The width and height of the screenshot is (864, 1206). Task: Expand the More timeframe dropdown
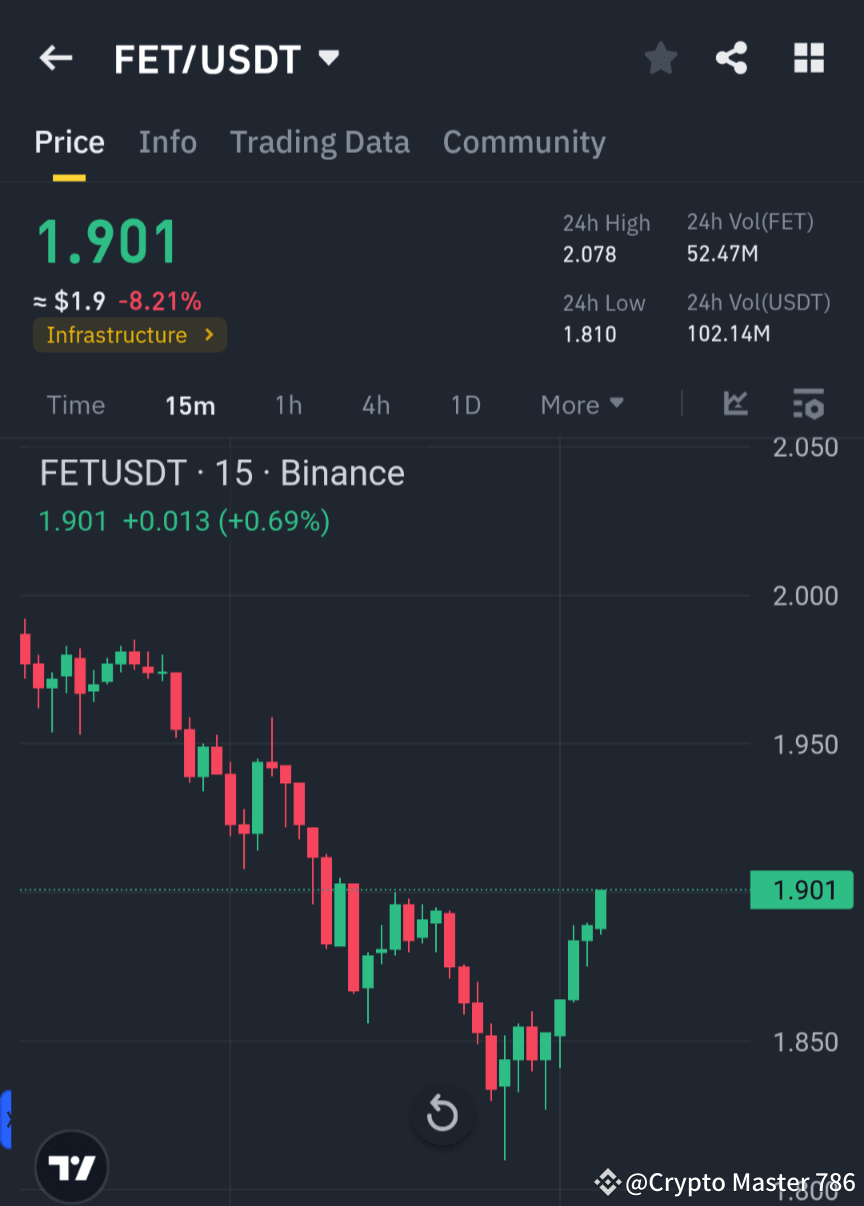click(581, 404)
